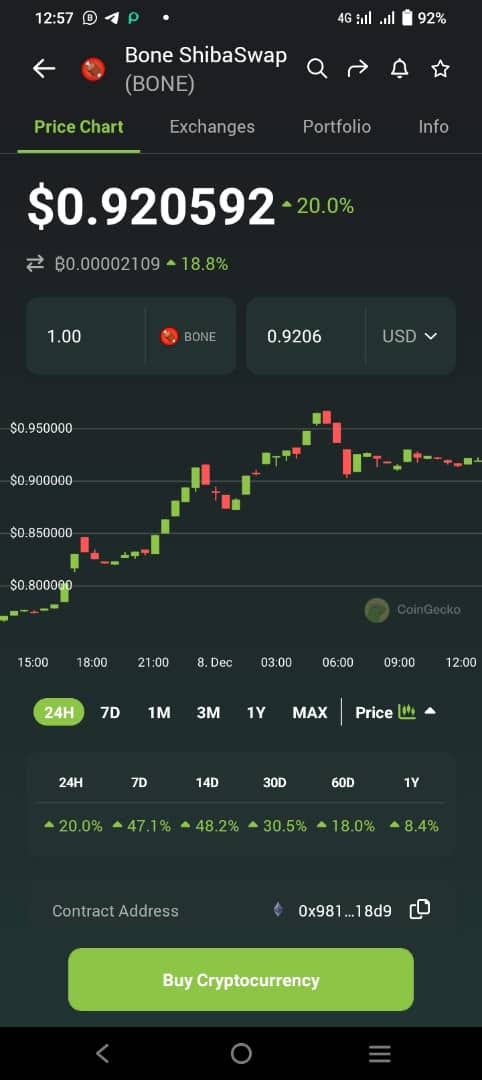Add BONE to favorites star
482x1080 pixels.
click(440, 68)
